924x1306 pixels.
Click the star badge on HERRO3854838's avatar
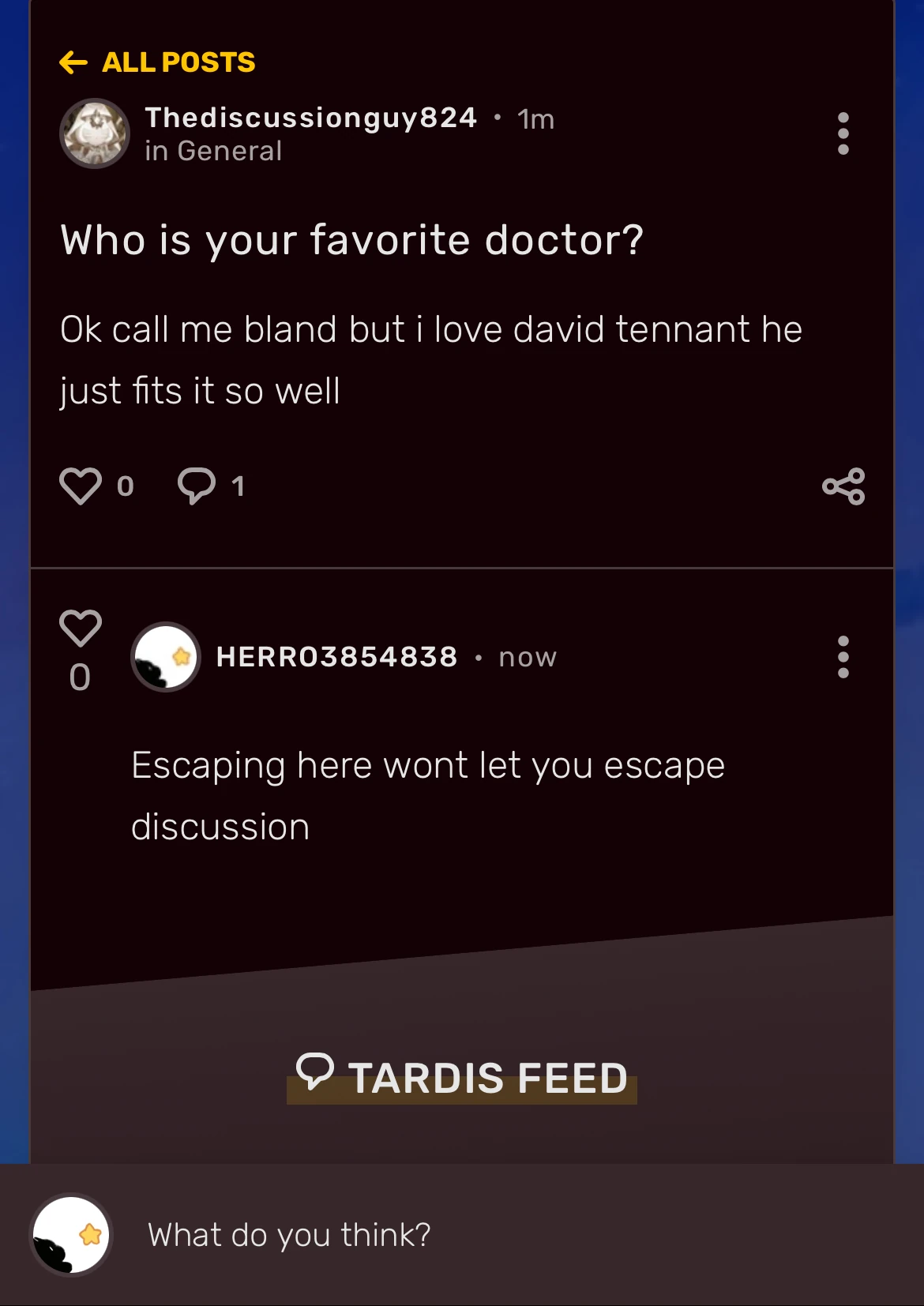(x=180, y=656)
